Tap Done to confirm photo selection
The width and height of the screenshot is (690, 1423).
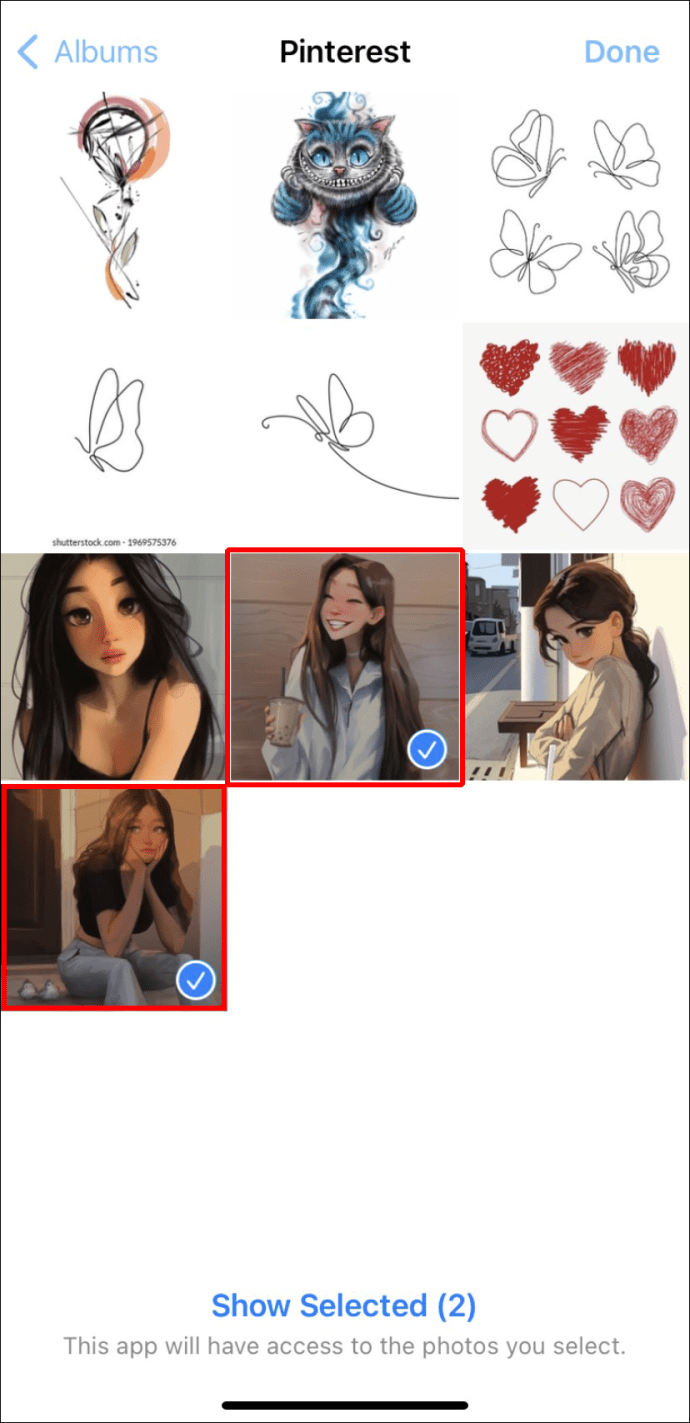[621, 52]
